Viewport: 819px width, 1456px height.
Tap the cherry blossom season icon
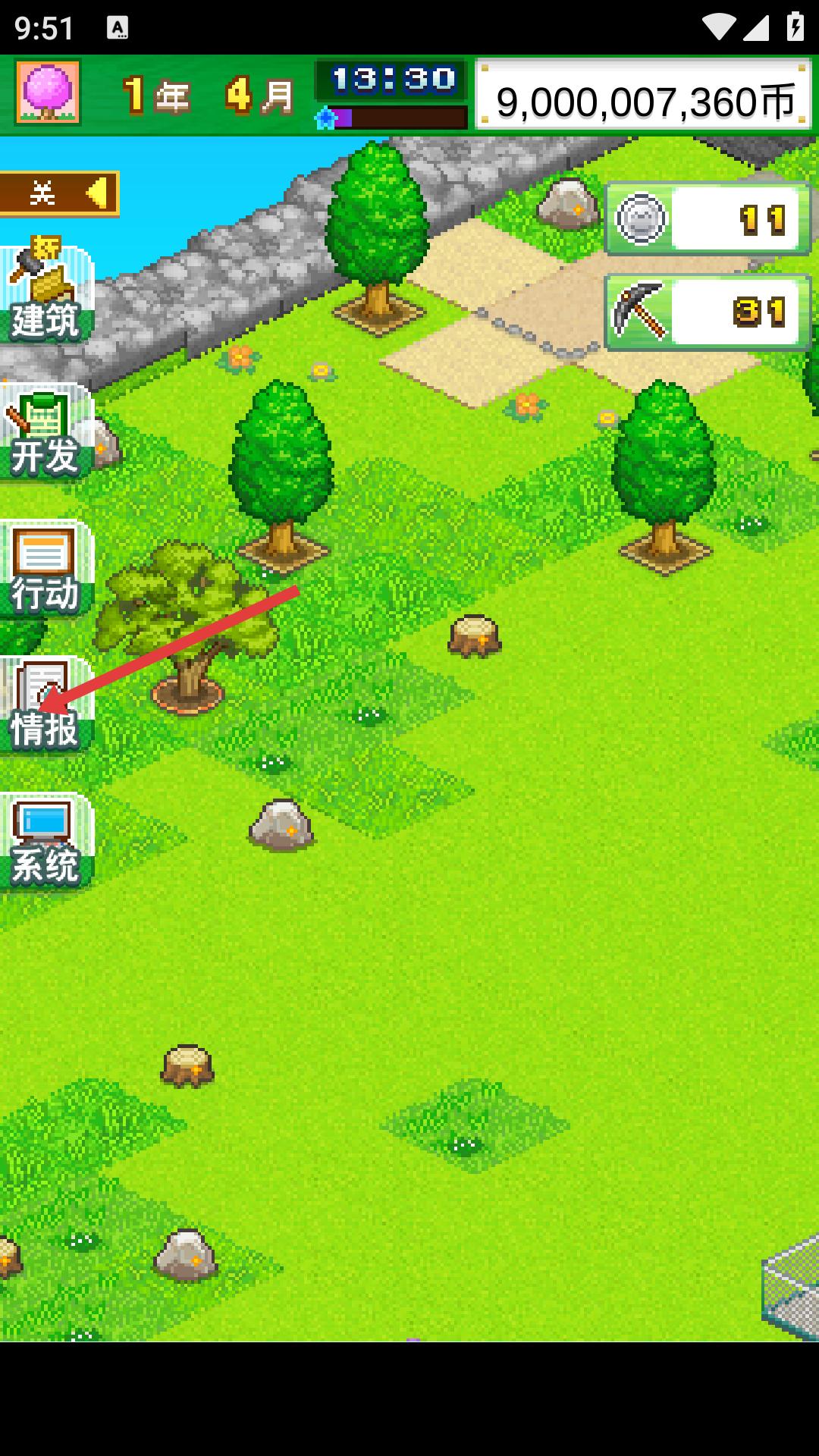click(x=48, y=93)
